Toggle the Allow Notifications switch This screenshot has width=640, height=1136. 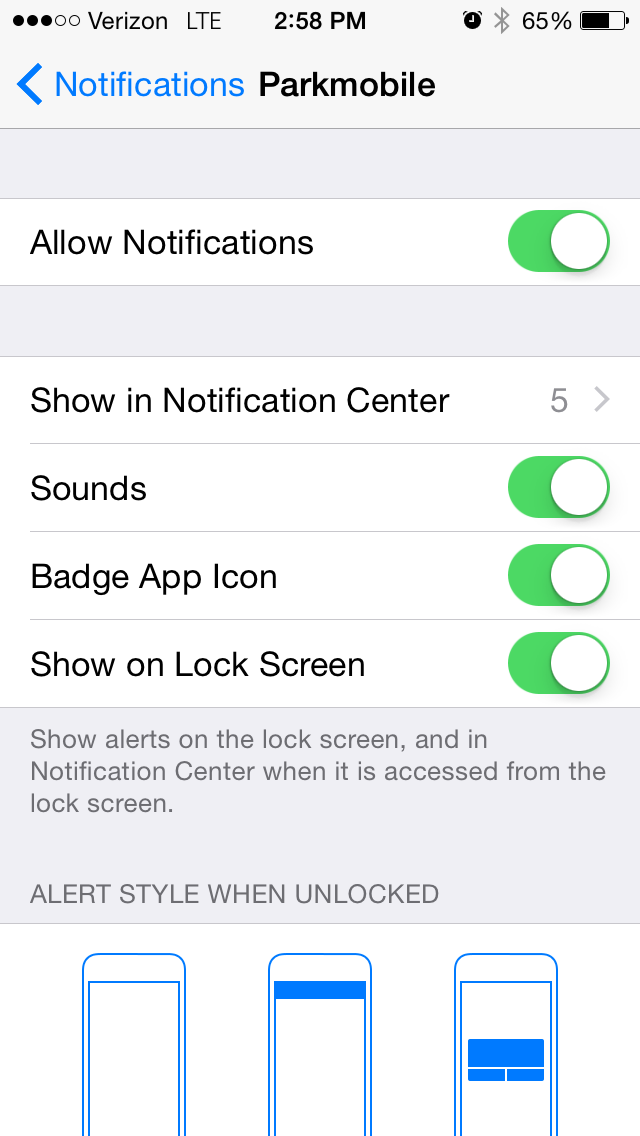(558, 242)
